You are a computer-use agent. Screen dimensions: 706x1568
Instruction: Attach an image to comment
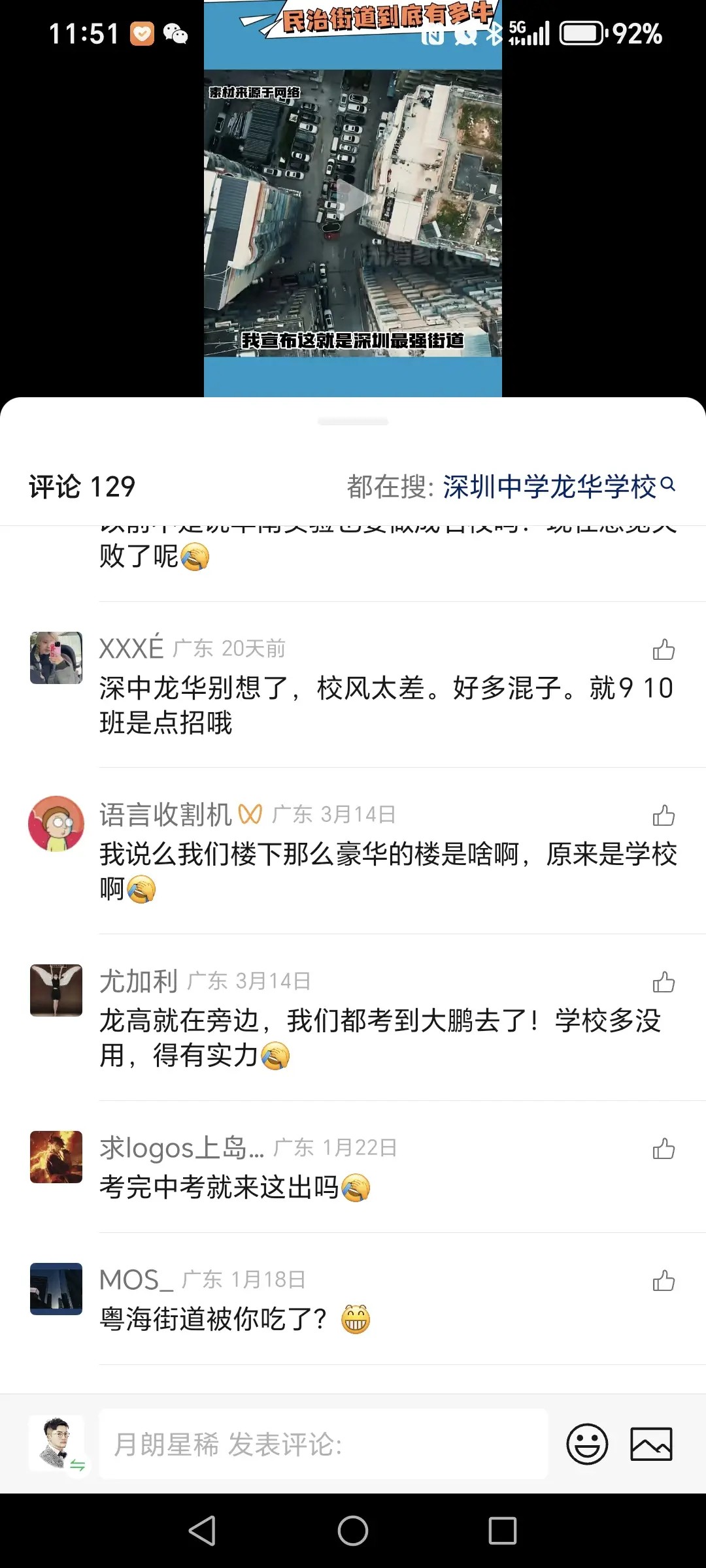tap(651, 1444)
